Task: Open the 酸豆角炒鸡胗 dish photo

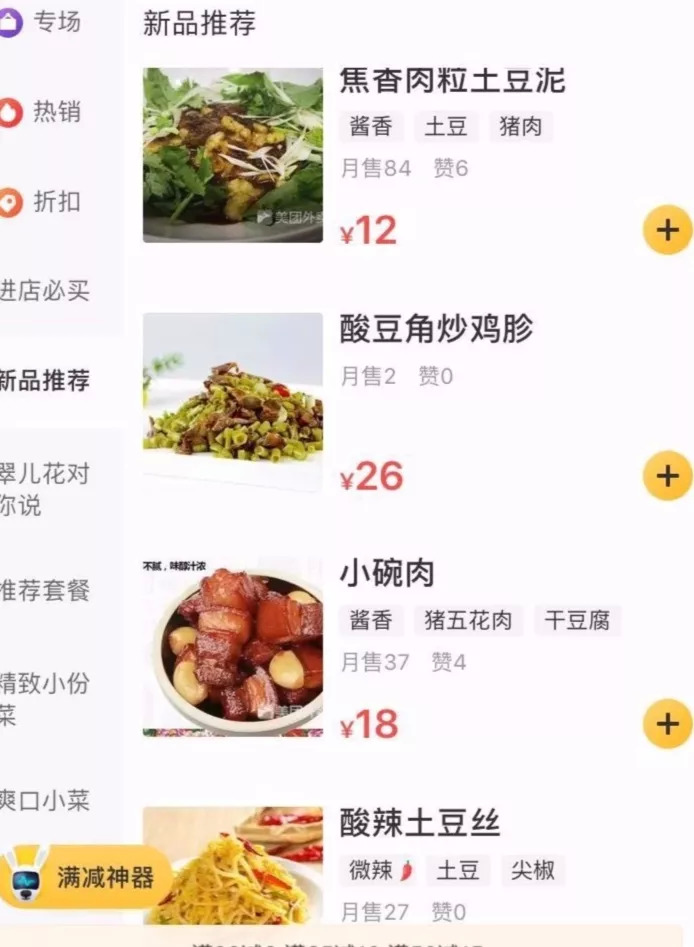Action: click(x=233, y=402)
